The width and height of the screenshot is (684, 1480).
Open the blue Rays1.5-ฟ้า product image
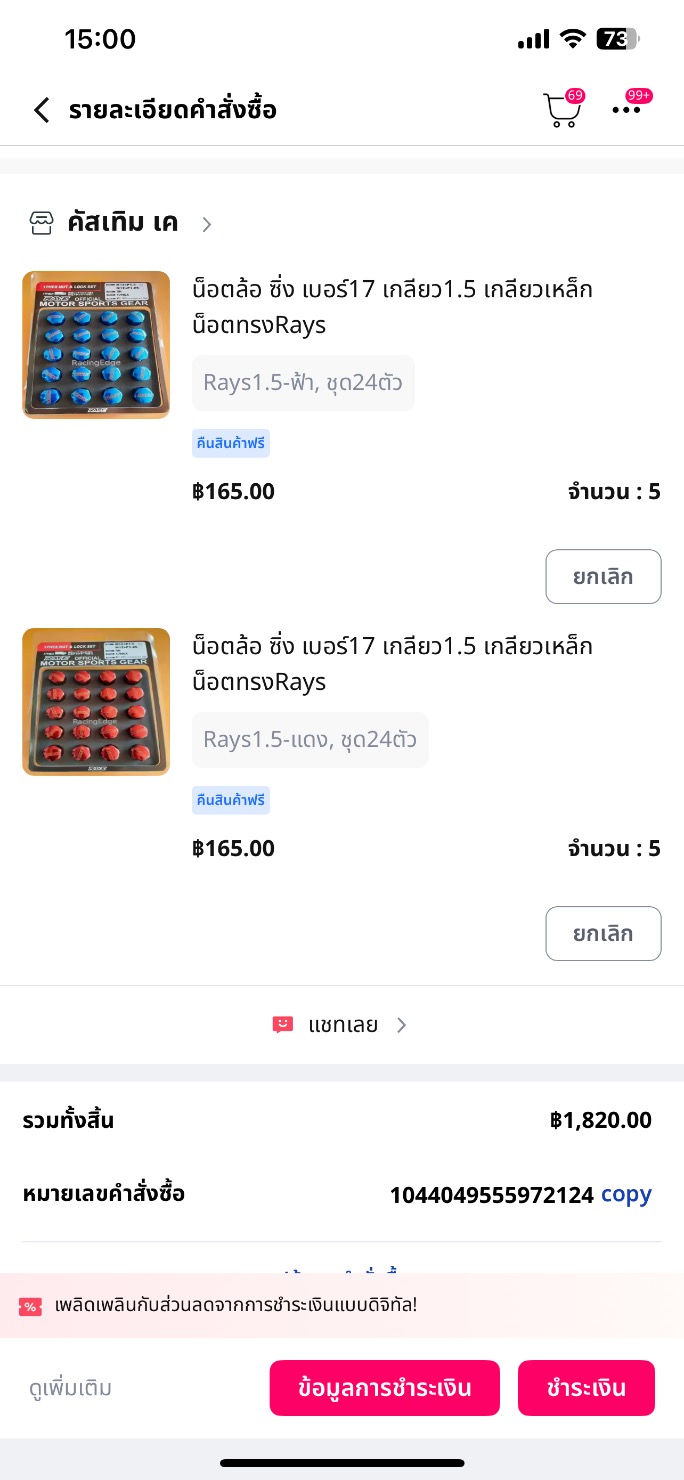pyautogui.click(x=96, y=345)
